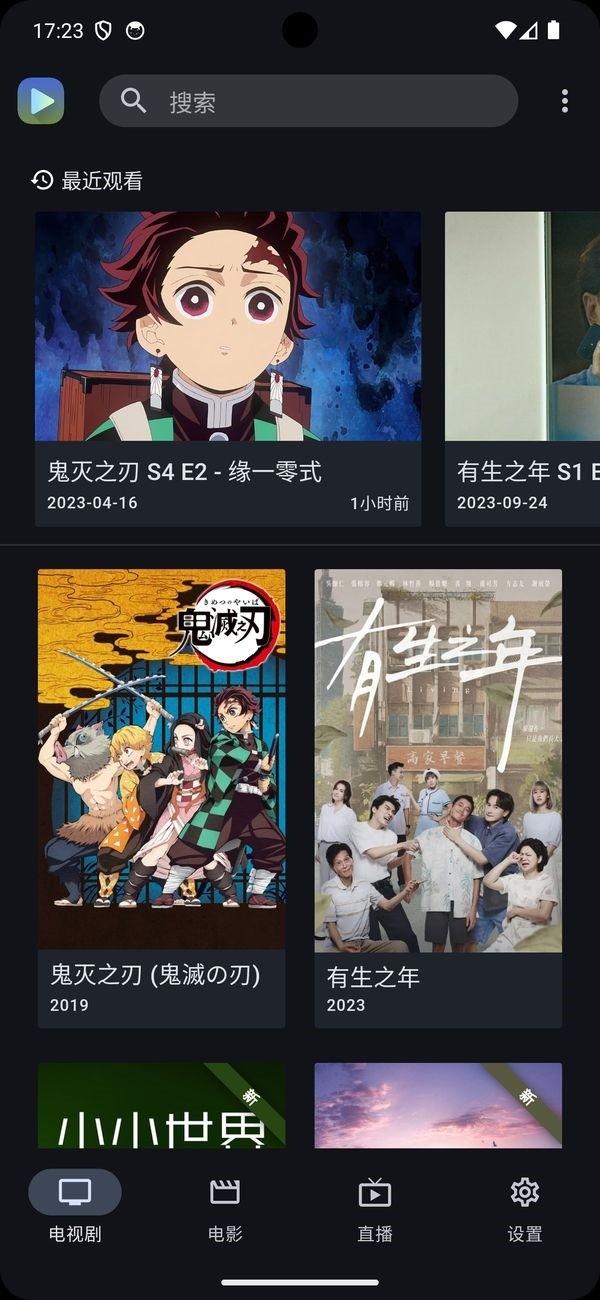Viewport: 600px width, 1300px height.
Task: Open recently watched 有生之年 S1 episode
Action: [x=522, y=368]
